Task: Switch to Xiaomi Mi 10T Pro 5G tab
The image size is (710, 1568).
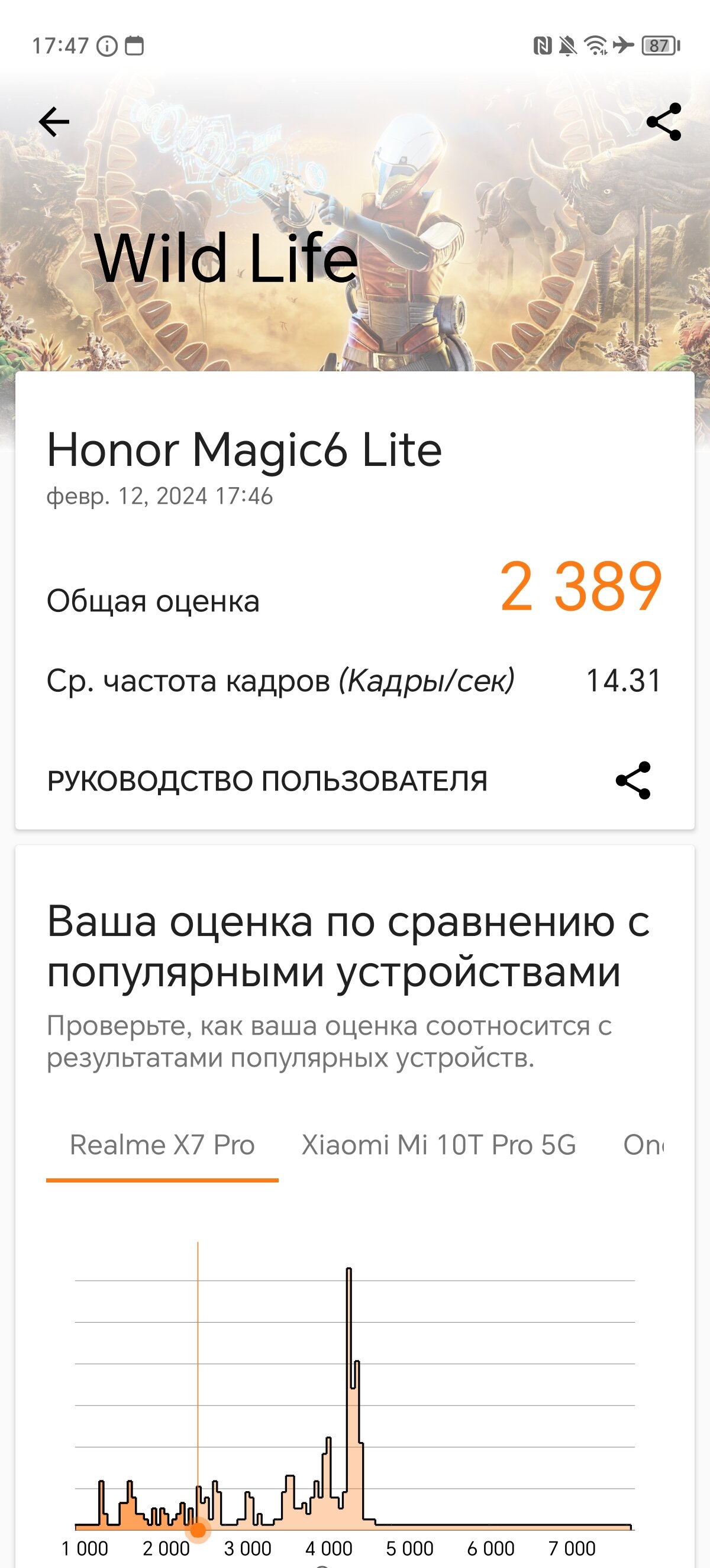Action: [x=439, y=1145]
